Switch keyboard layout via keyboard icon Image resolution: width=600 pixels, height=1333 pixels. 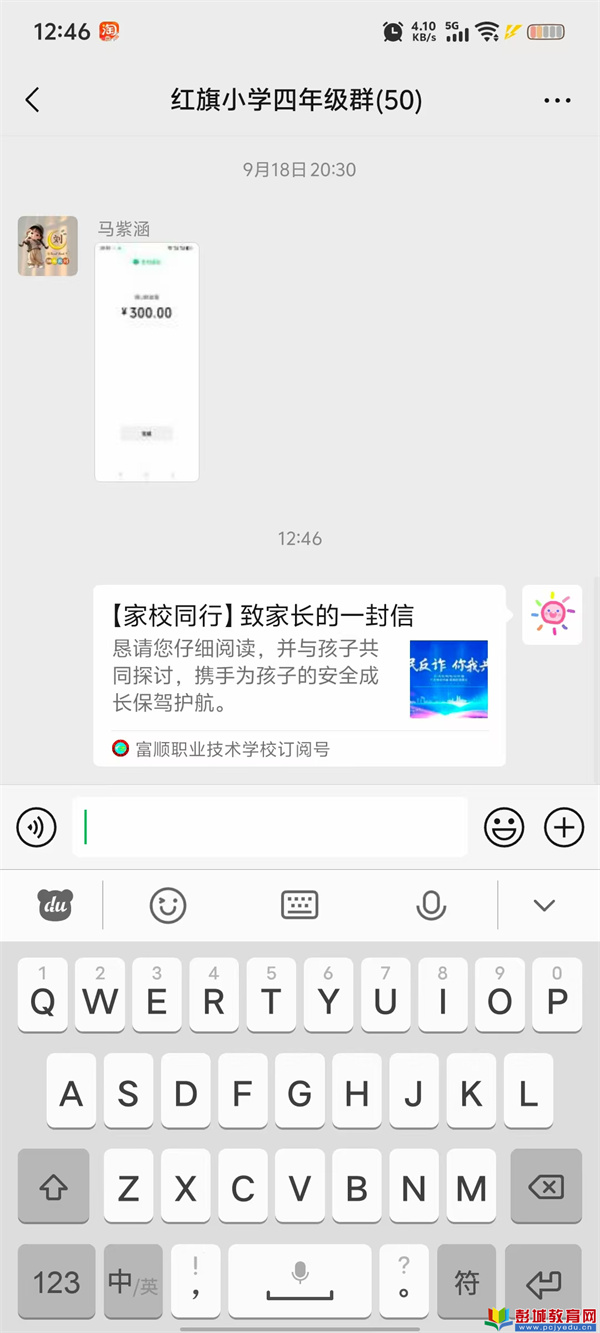pyautogui.click(x=300, y=906)
